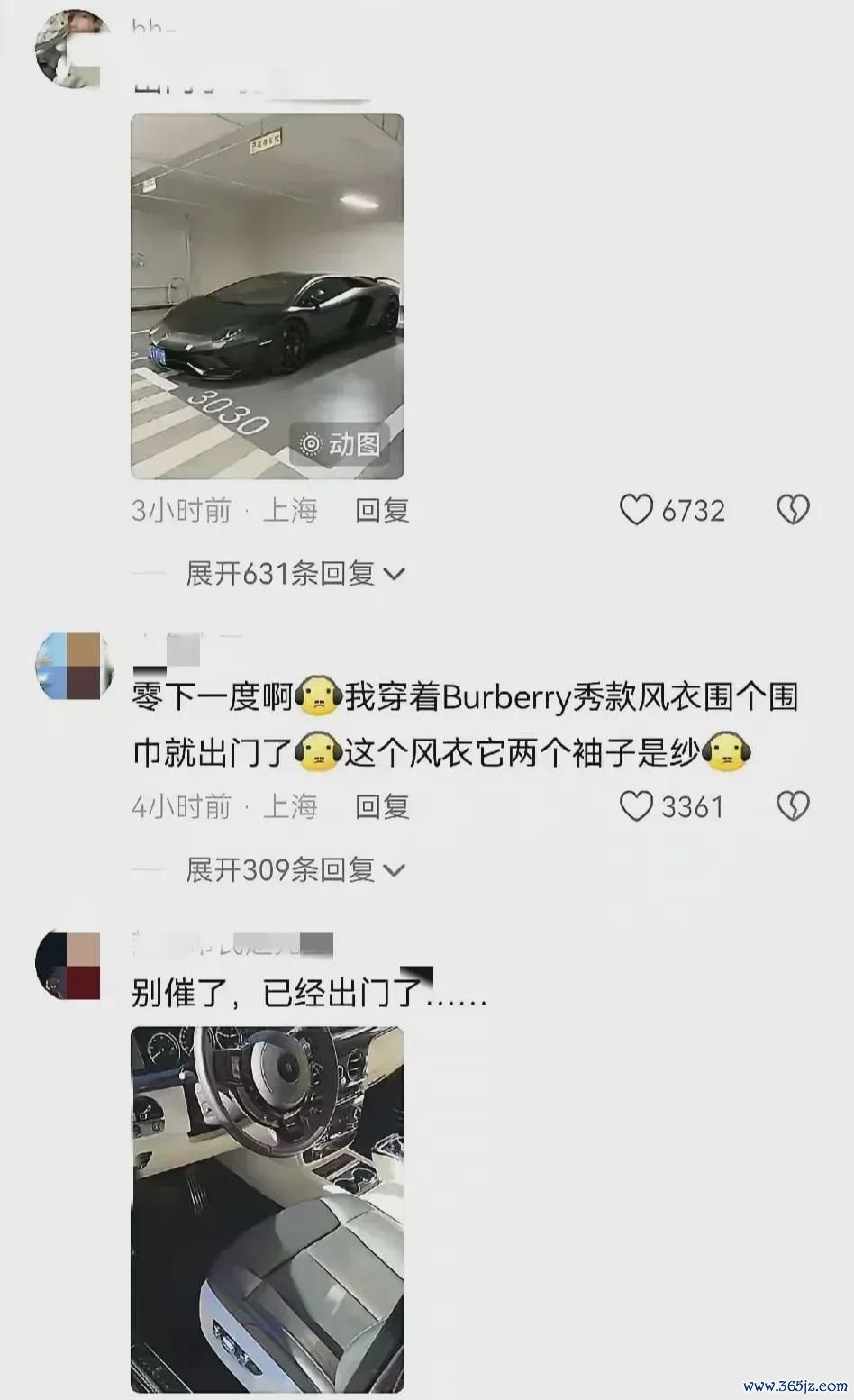The image size is (854, 1400).
Task: Open the Lamborghini GIF image in comment
Action: click(x=267, y=295)
